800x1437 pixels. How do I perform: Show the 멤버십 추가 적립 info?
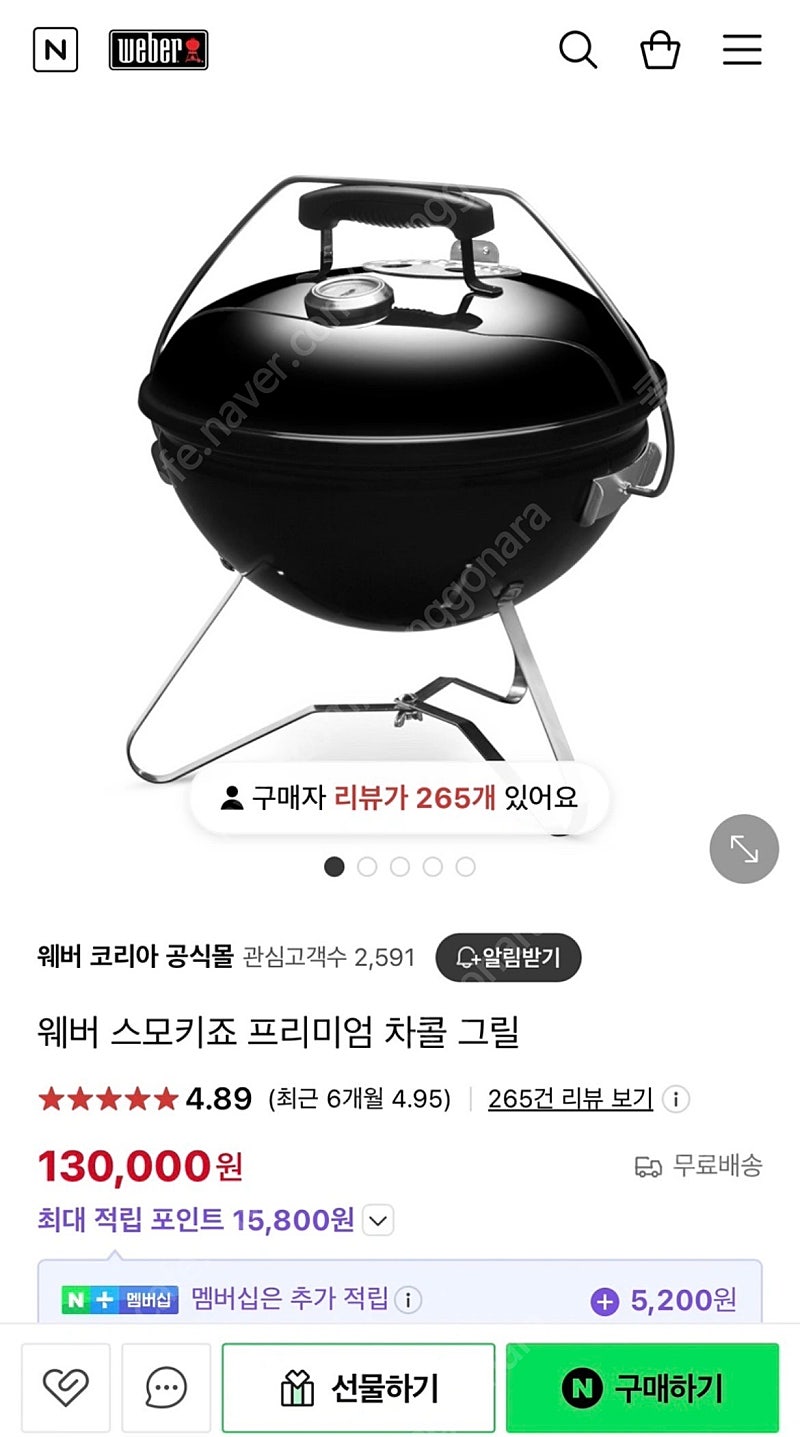407,1300
